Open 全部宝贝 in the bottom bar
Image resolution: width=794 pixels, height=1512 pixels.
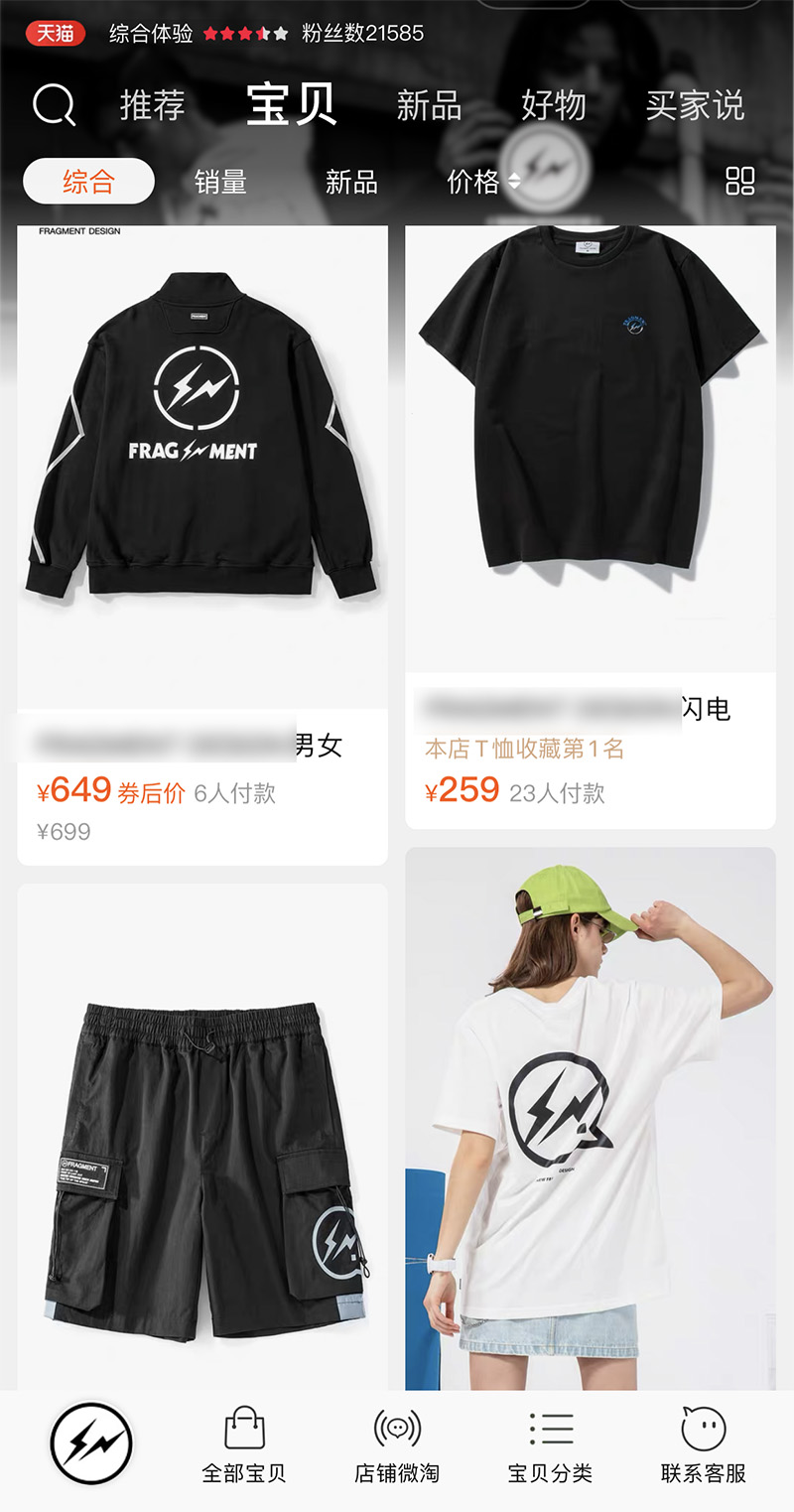pyautogui.click(x=244, y=1444)
